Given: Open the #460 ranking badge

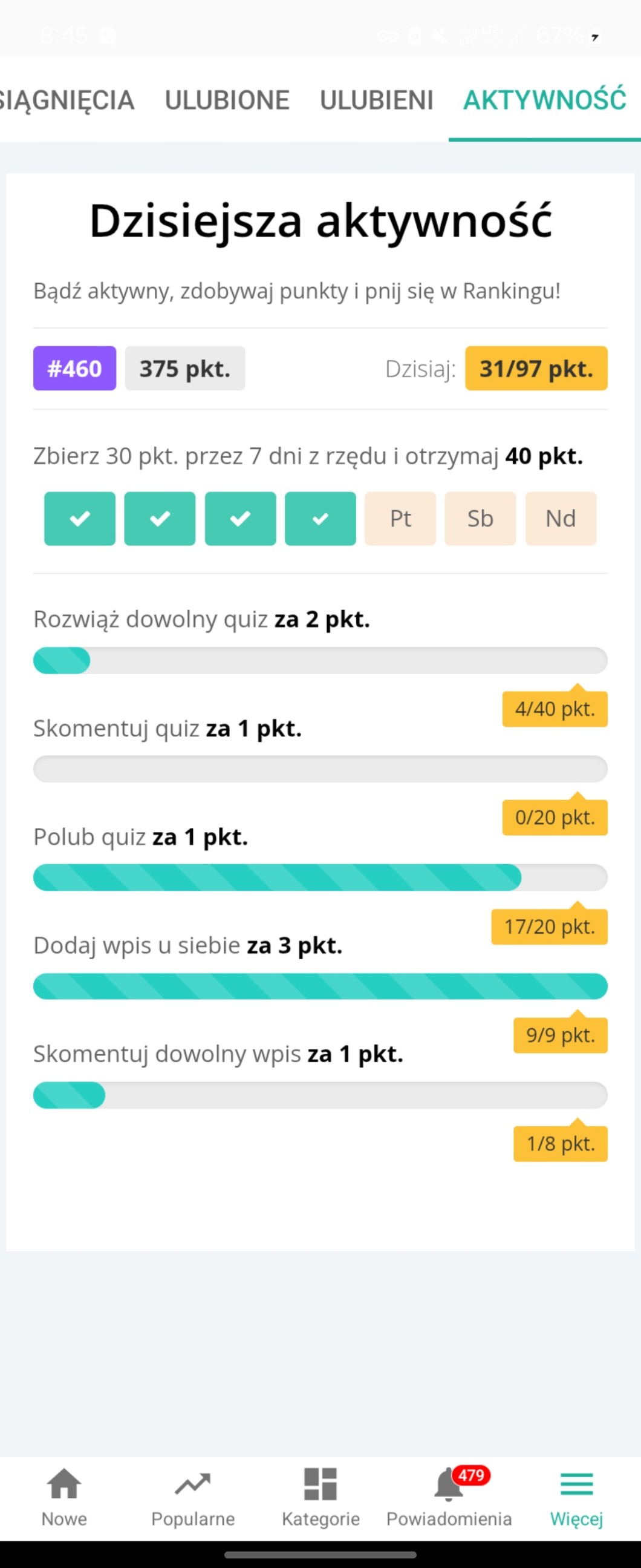Looking at the screenshot, I should tap(74, 369).
